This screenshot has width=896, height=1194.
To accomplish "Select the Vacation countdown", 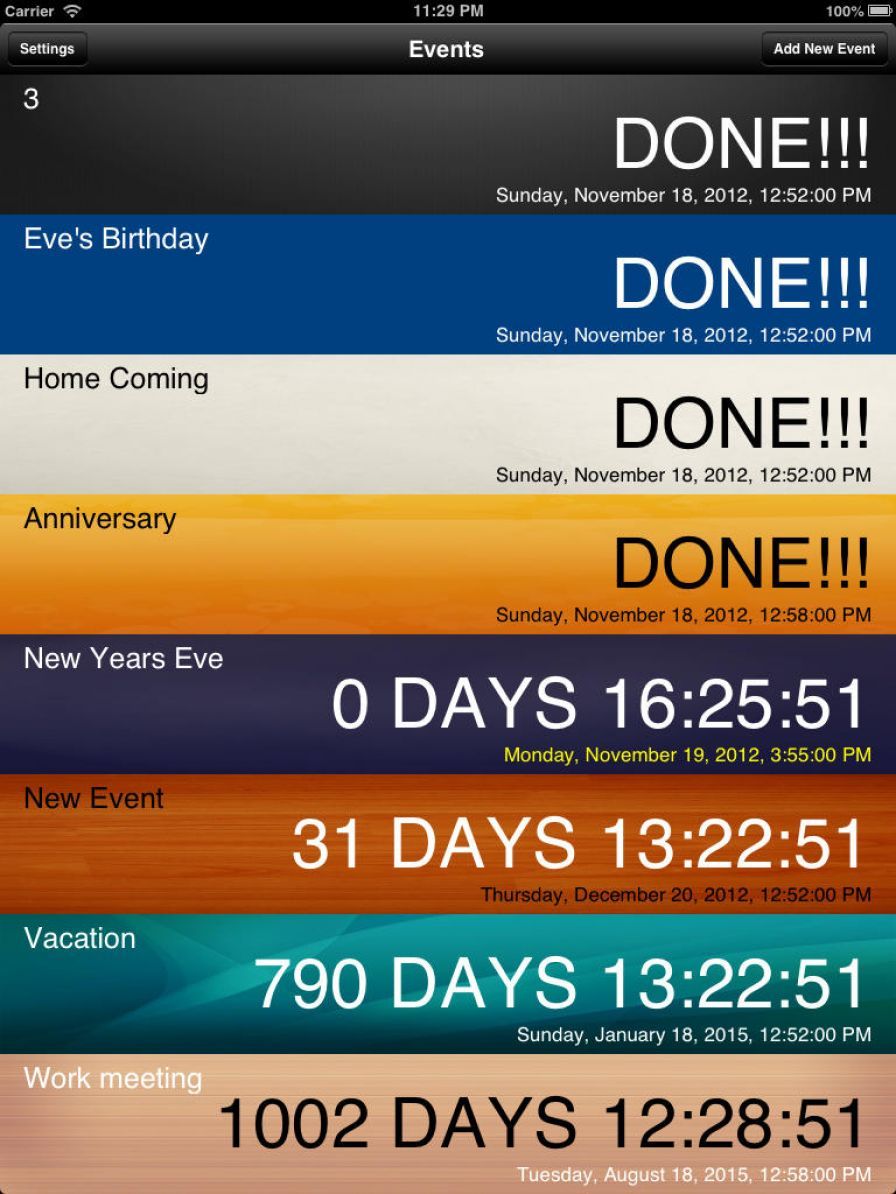I will (x=448, y=984).
